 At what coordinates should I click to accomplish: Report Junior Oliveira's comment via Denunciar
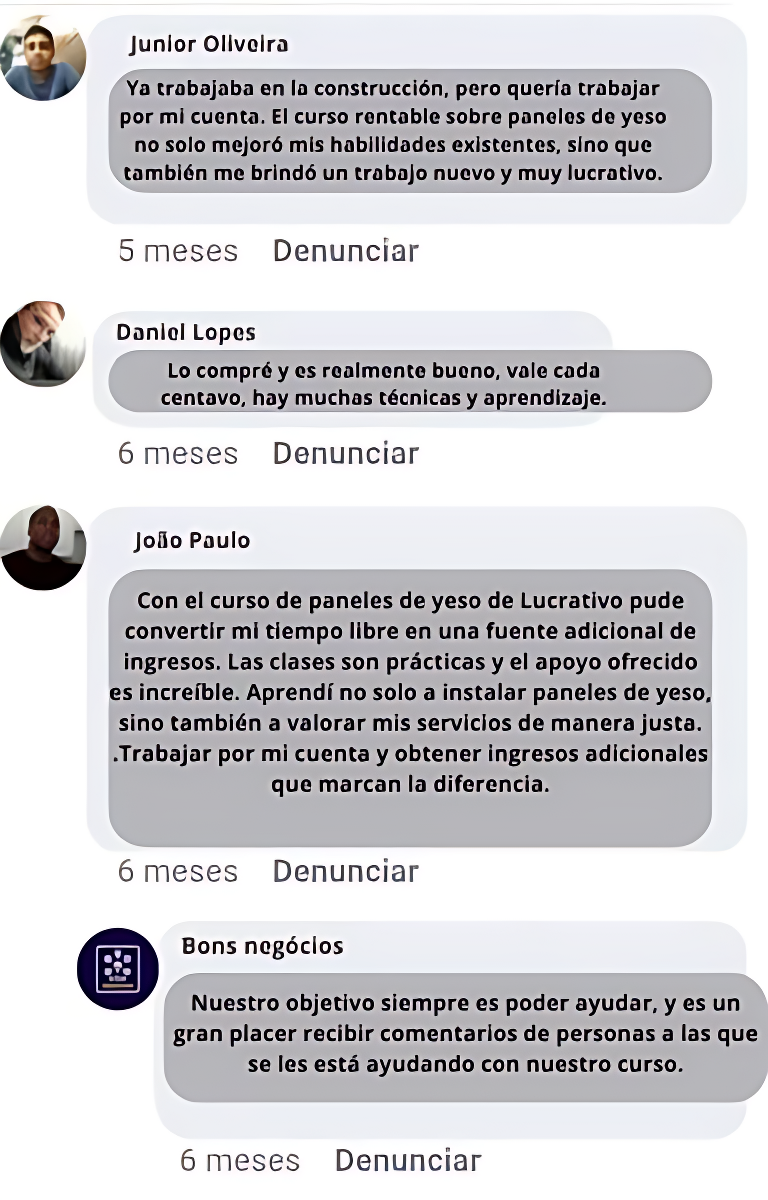click(x=345, y=250)
